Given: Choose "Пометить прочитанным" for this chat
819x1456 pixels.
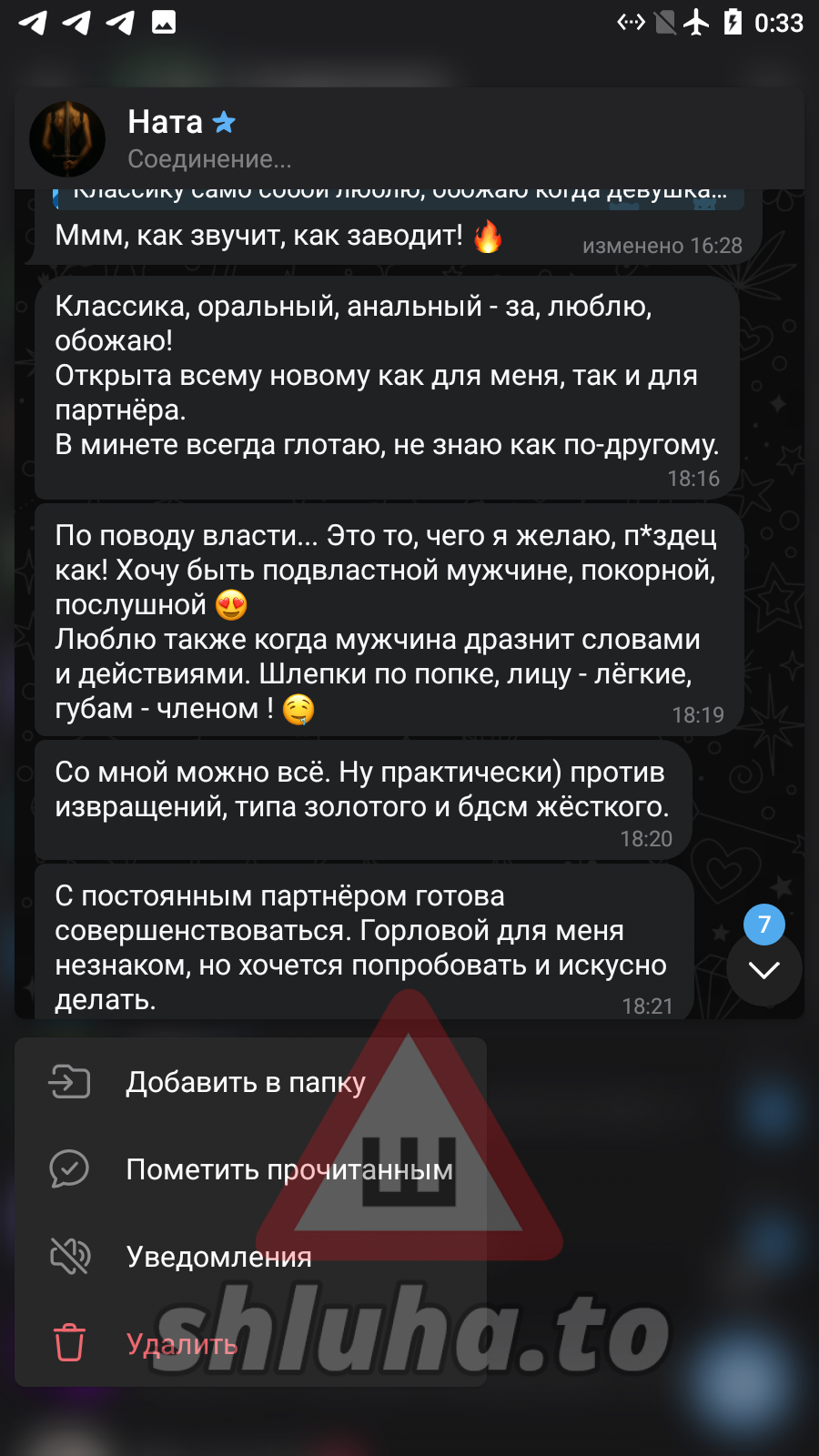Looking at the screenshot, I should (288, 1169).
